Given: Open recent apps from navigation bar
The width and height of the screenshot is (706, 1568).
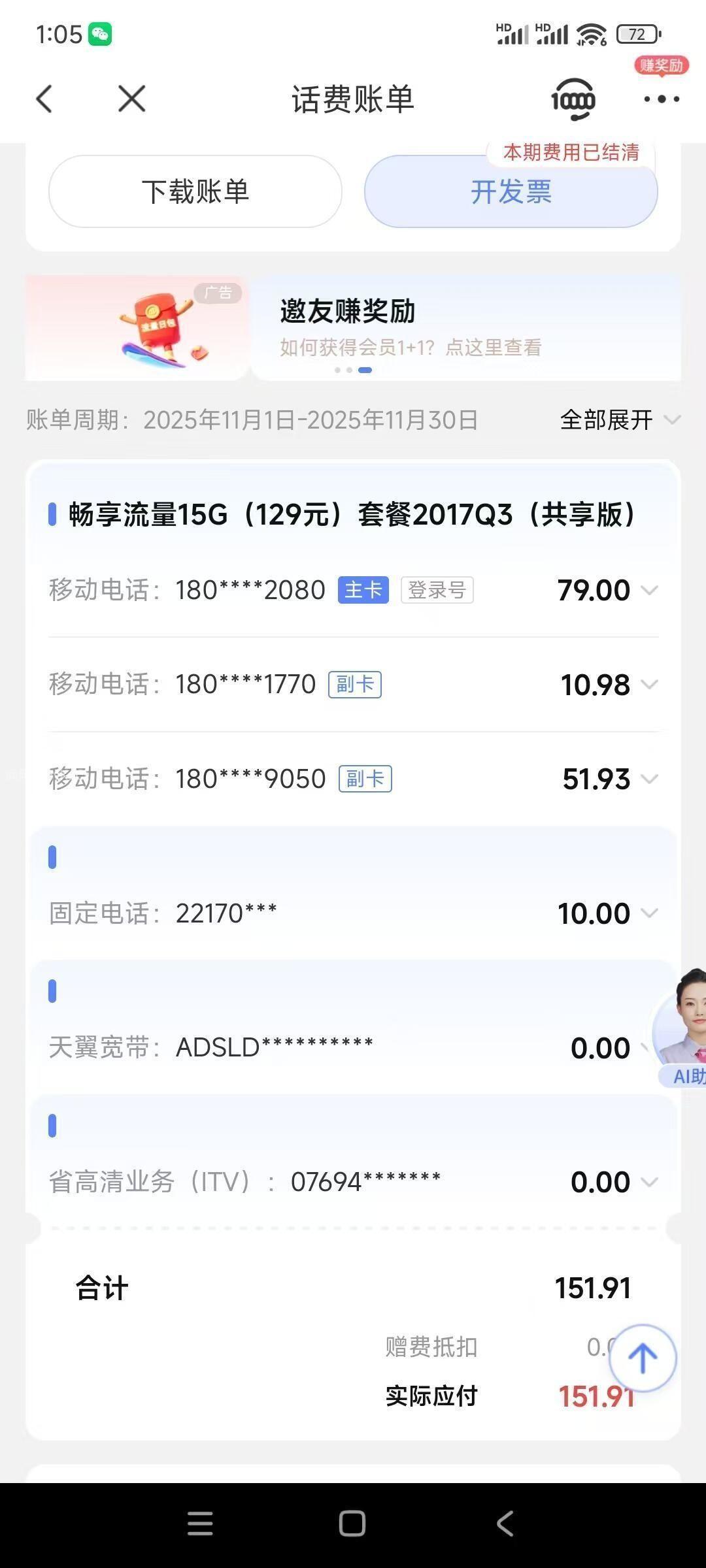Looking at the screenshot, I should click(x=200, y=1524).
